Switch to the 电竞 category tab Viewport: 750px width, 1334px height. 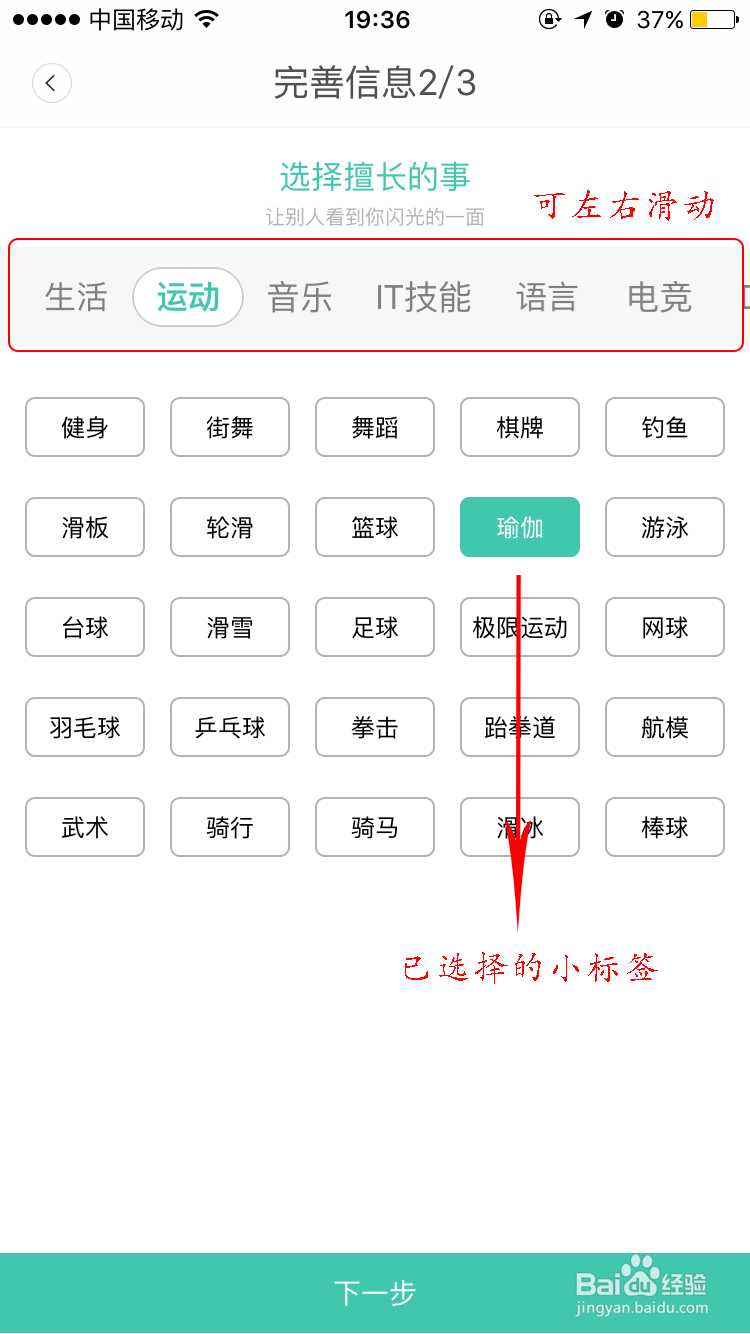[659, 297]
